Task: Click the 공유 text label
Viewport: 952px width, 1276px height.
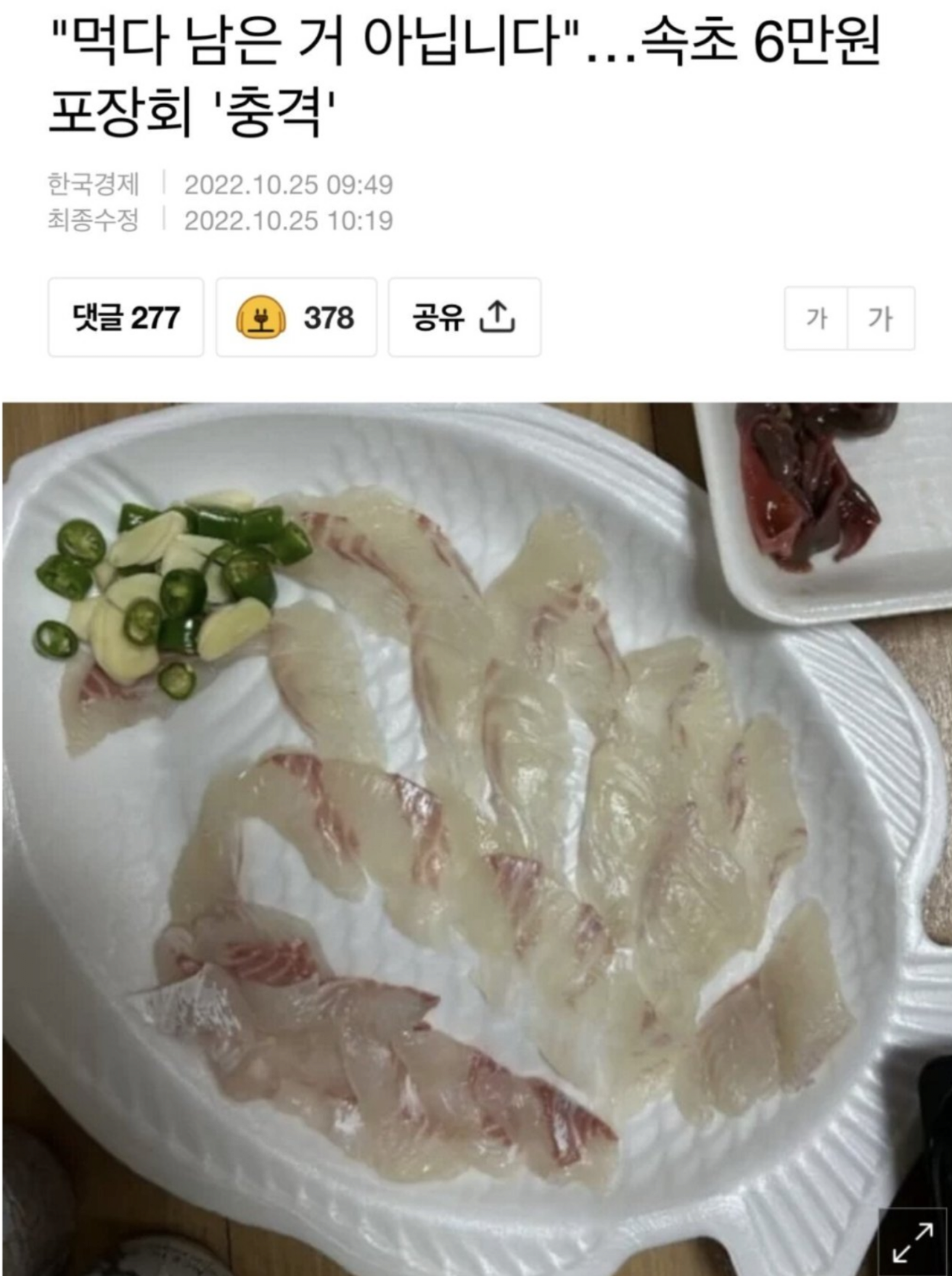Action: (437, 318)
